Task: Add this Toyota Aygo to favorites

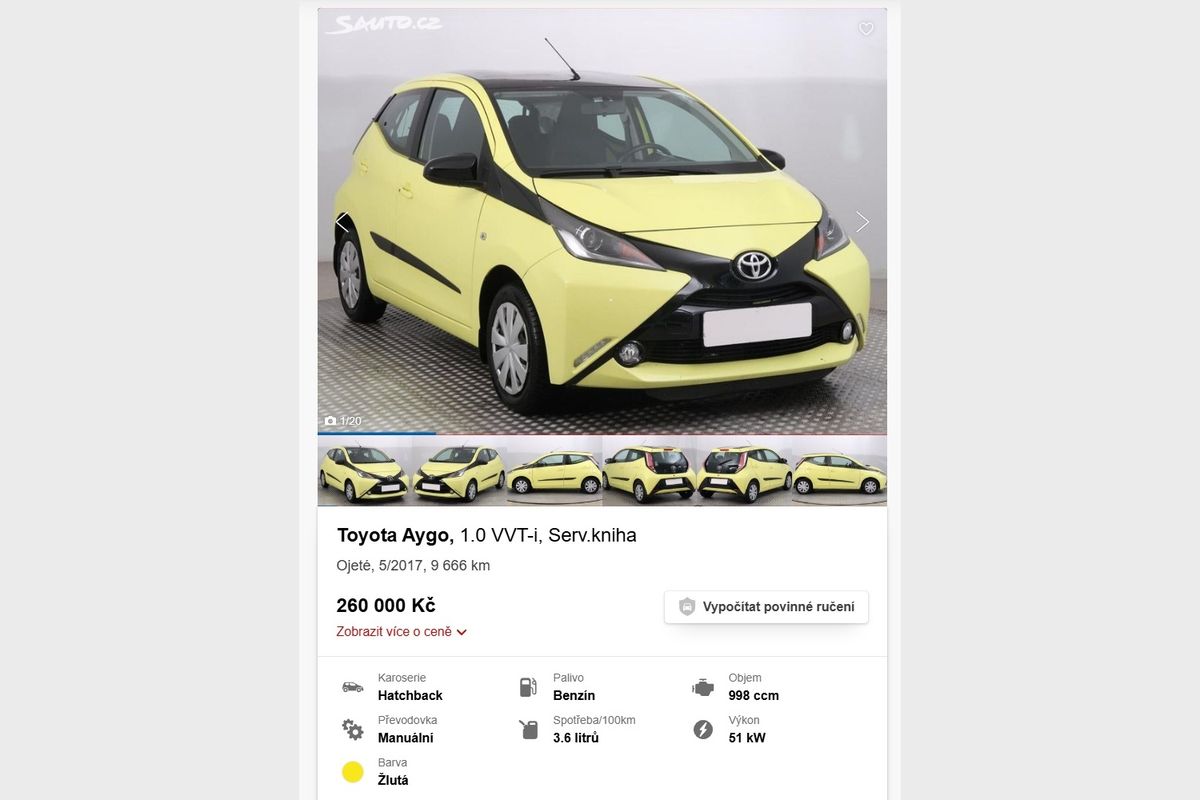Action: 866,29
